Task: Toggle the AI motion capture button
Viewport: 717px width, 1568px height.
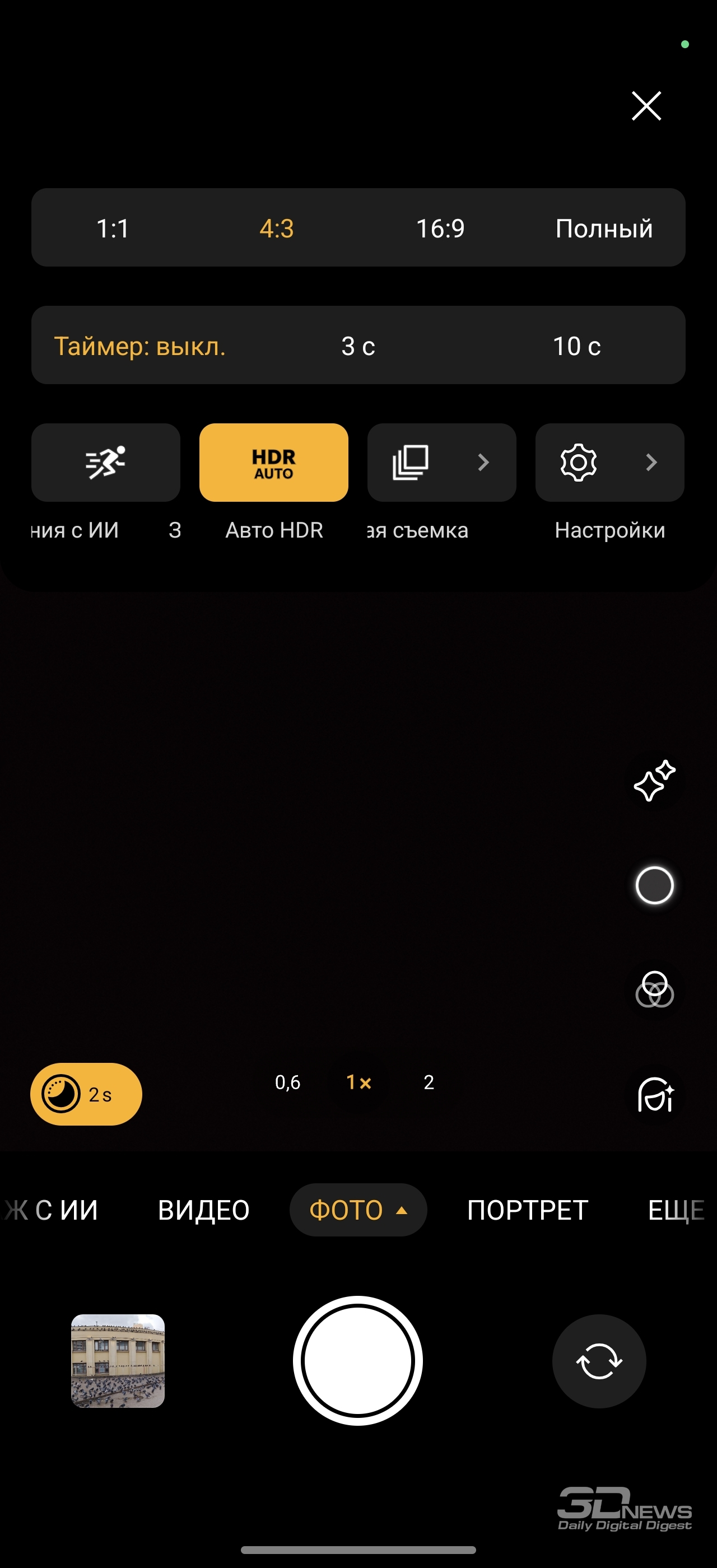Action: coord(106,463)
